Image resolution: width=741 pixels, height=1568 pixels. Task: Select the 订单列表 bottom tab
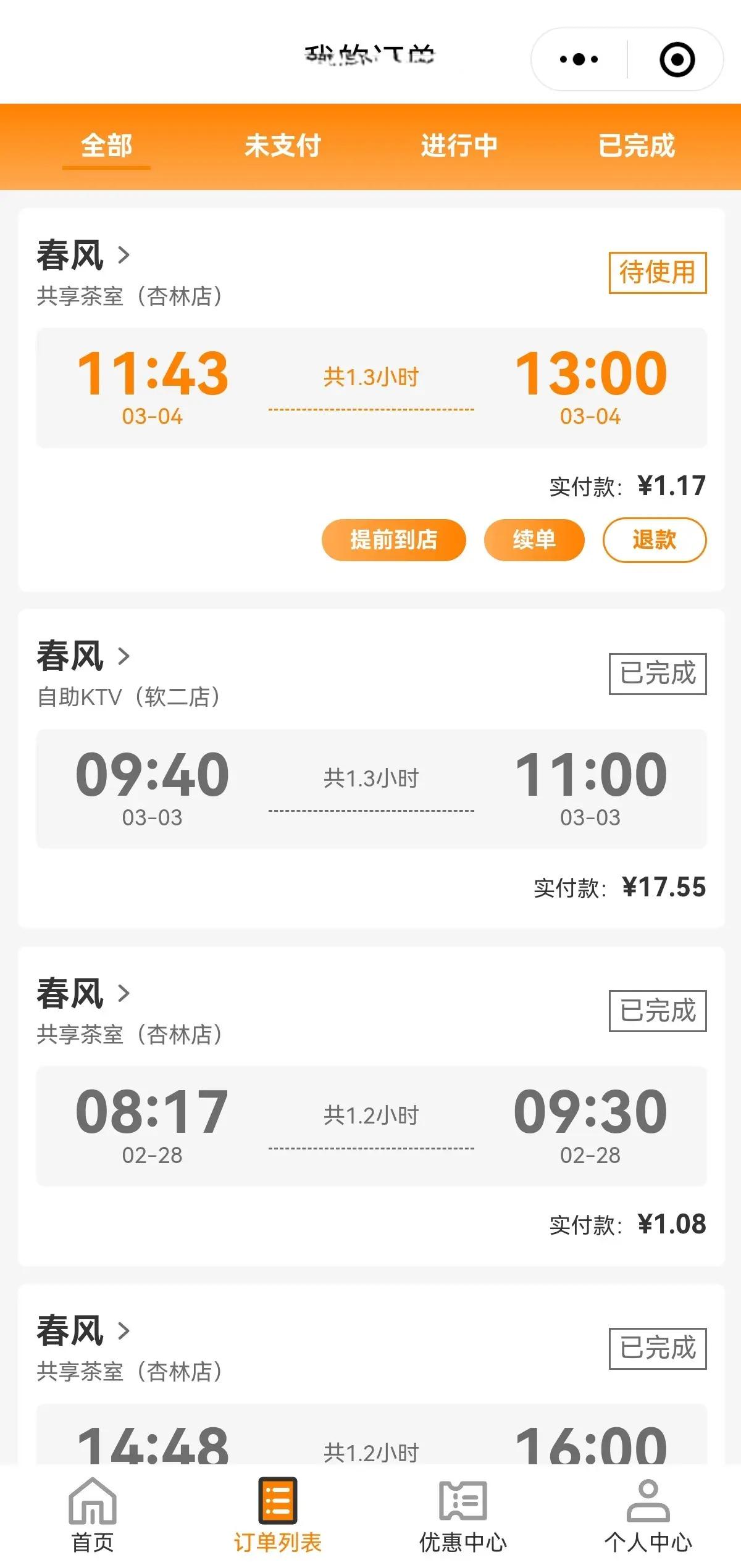(278, 1516)
